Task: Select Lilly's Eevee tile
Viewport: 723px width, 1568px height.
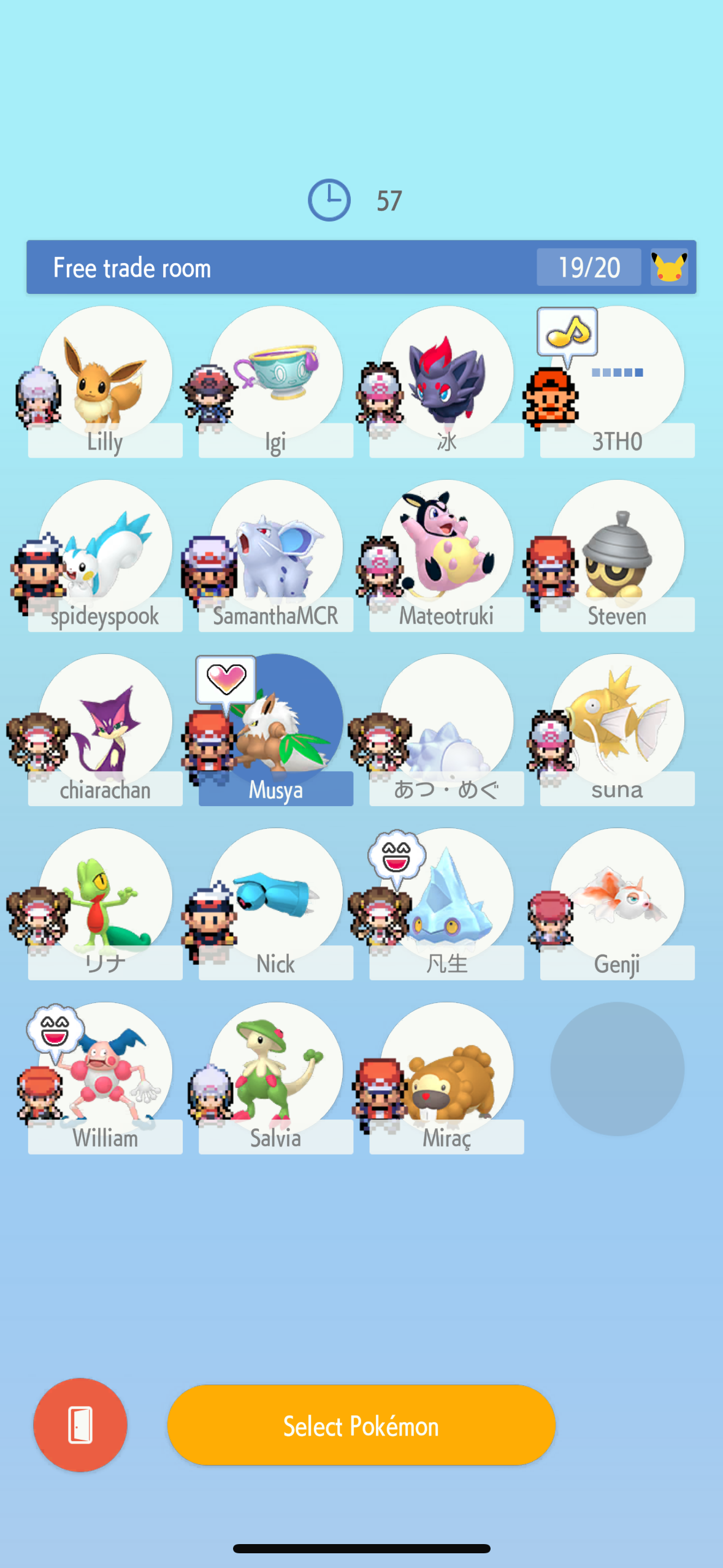Action: tap(105, 380)
